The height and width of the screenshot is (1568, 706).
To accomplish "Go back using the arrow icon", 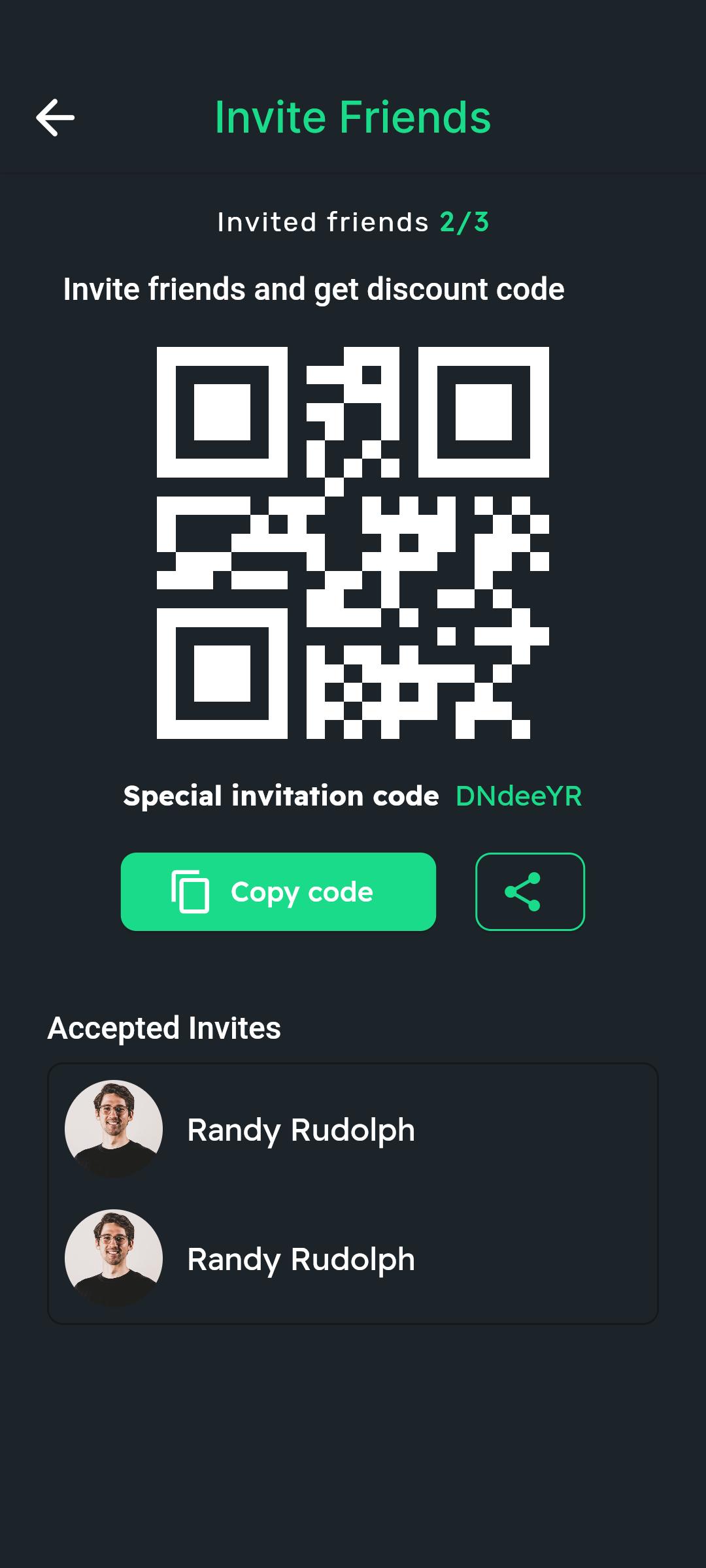I will pyautogui.click(x=55, y=118).
